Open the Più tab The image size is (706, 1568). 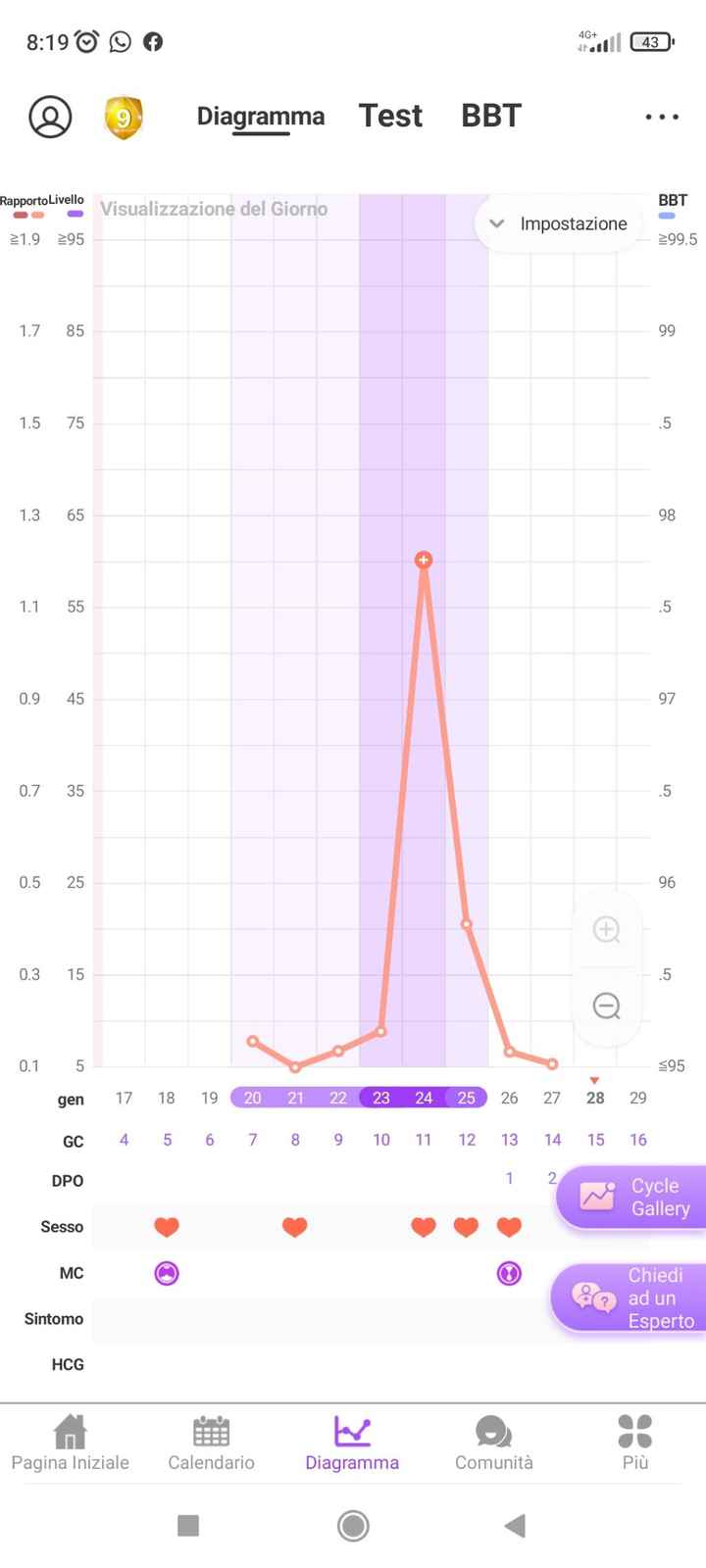click(x=634, y=1443)
